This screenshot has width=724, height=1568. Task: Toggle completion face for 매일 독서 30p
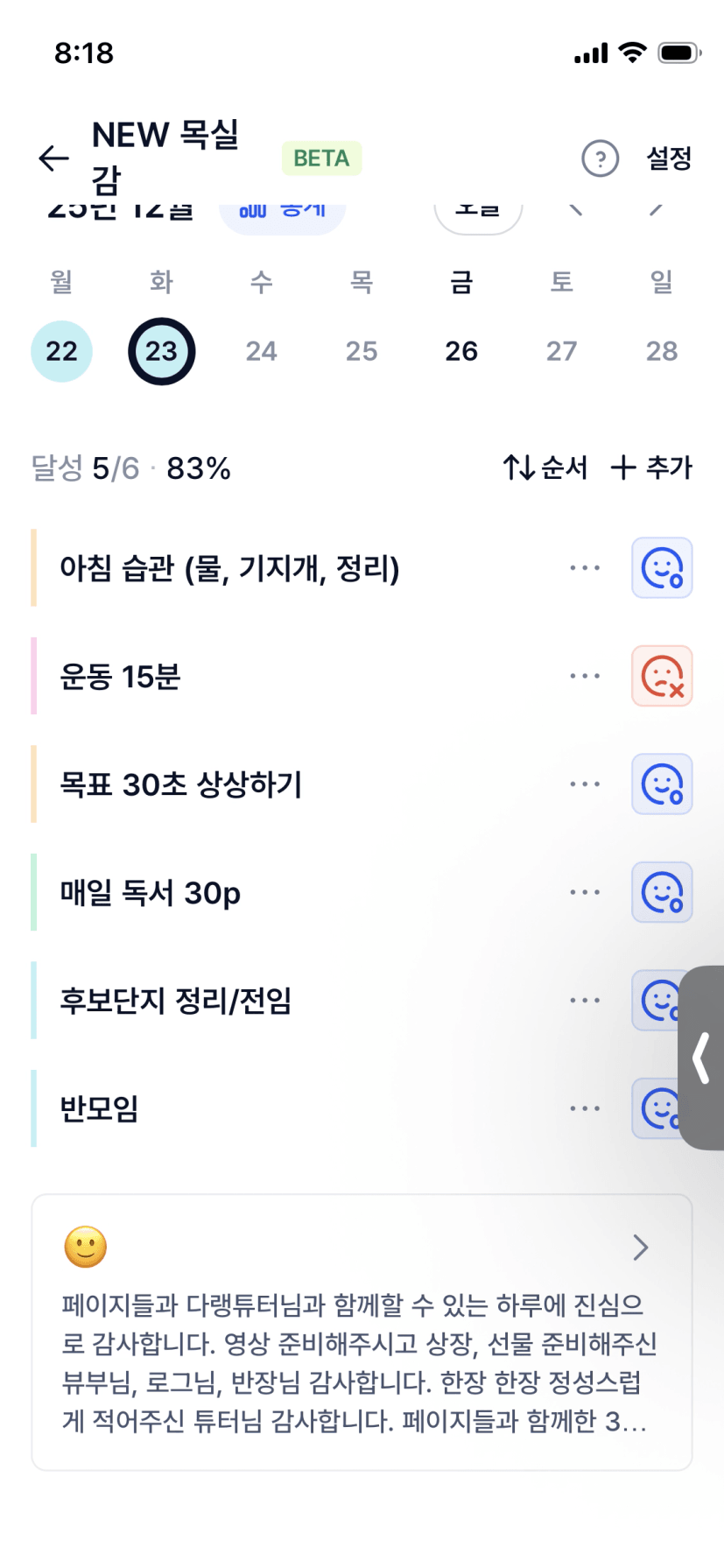click(662, 892)
